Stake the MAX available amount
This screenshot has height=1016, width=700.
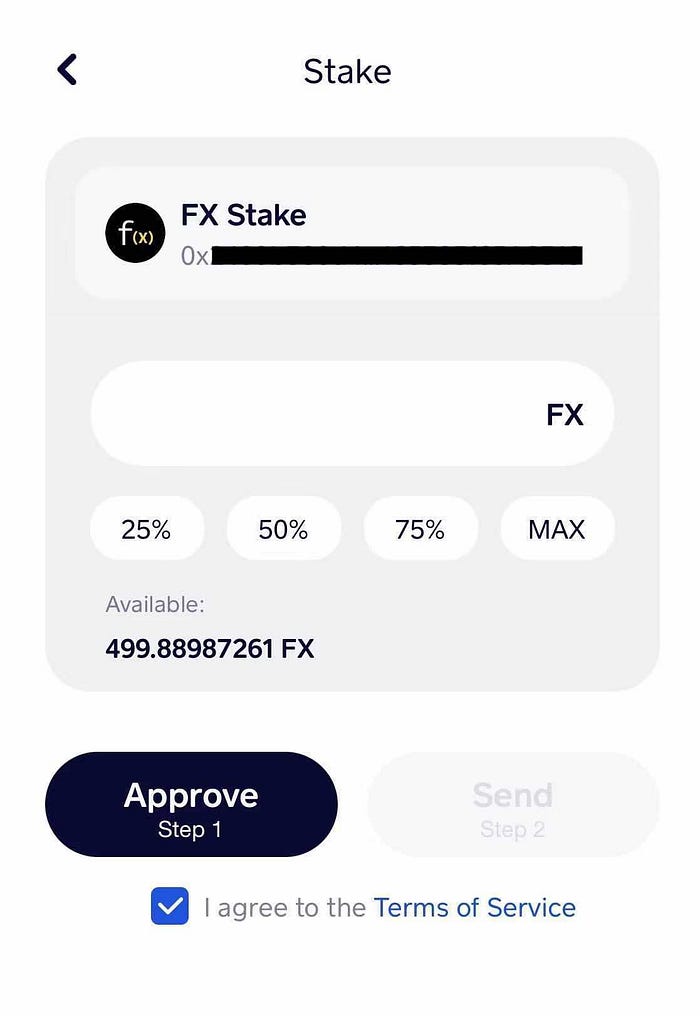[557, 529]
